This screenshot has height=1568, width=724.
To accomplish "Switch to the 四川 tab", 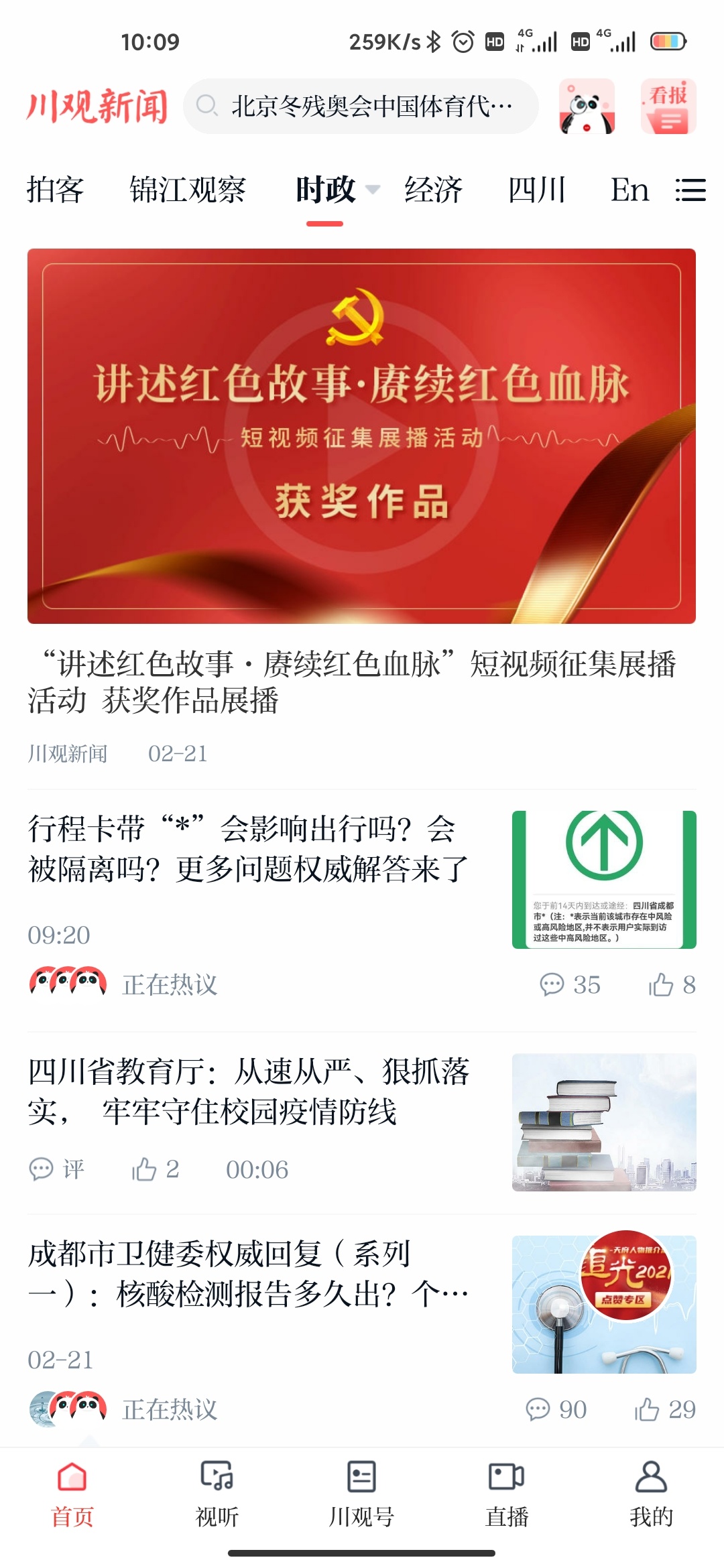I will (537, 190).
